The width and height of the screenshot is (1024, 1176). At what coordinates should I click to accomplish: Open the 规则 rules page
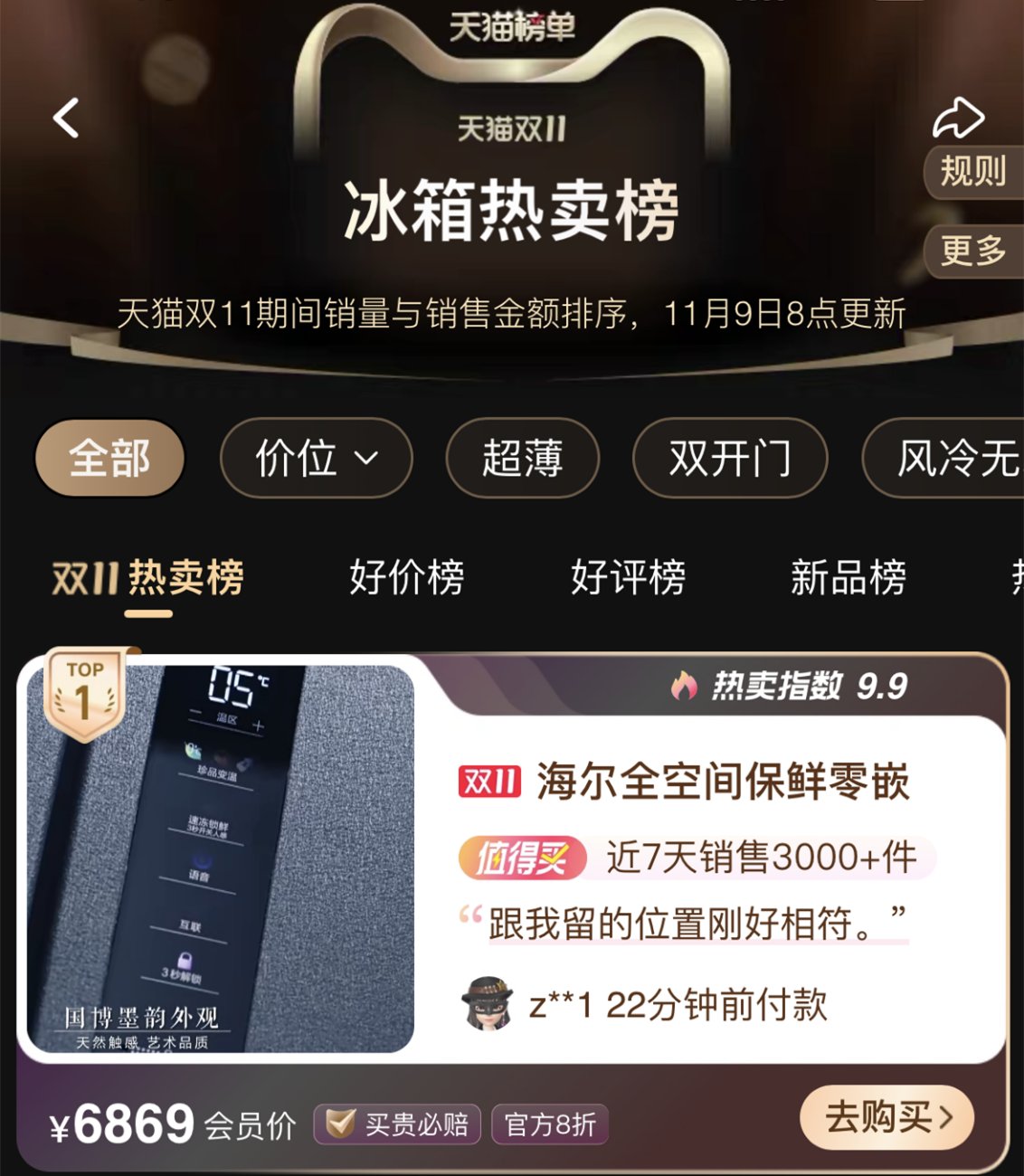(973, 174)
